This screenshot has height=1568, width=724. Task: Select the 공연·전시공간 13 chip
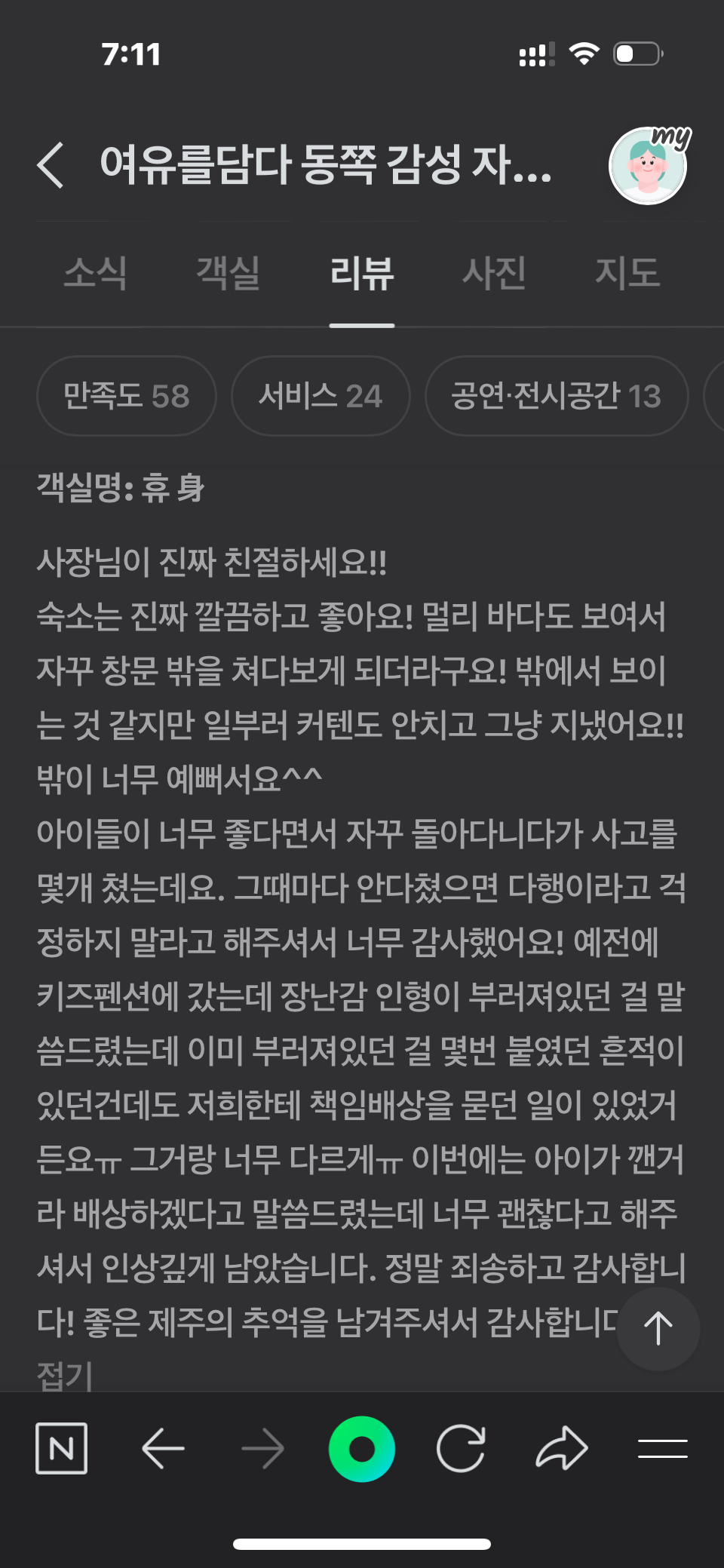coord(557,396)
